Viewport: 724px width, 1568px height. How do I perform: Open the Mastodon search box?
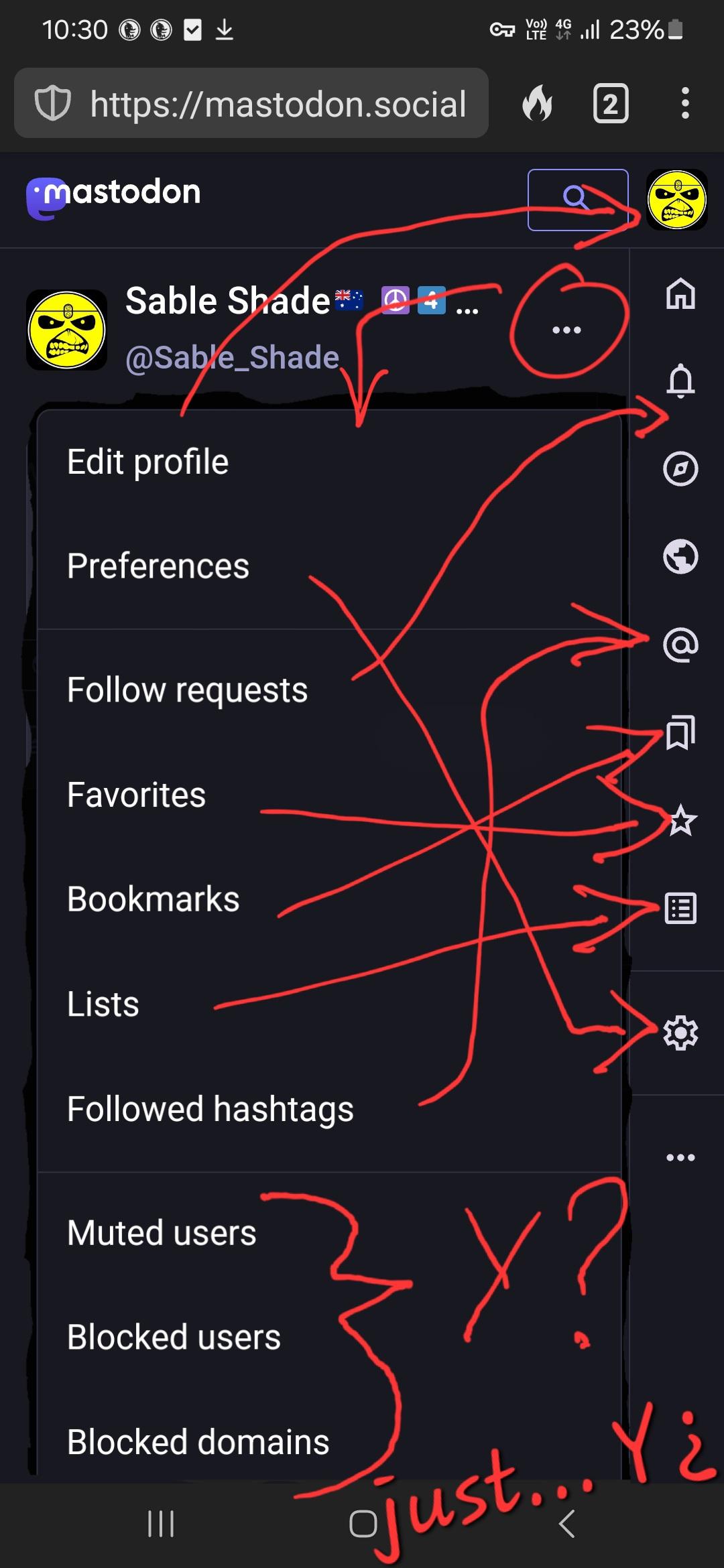click(578, 200)
